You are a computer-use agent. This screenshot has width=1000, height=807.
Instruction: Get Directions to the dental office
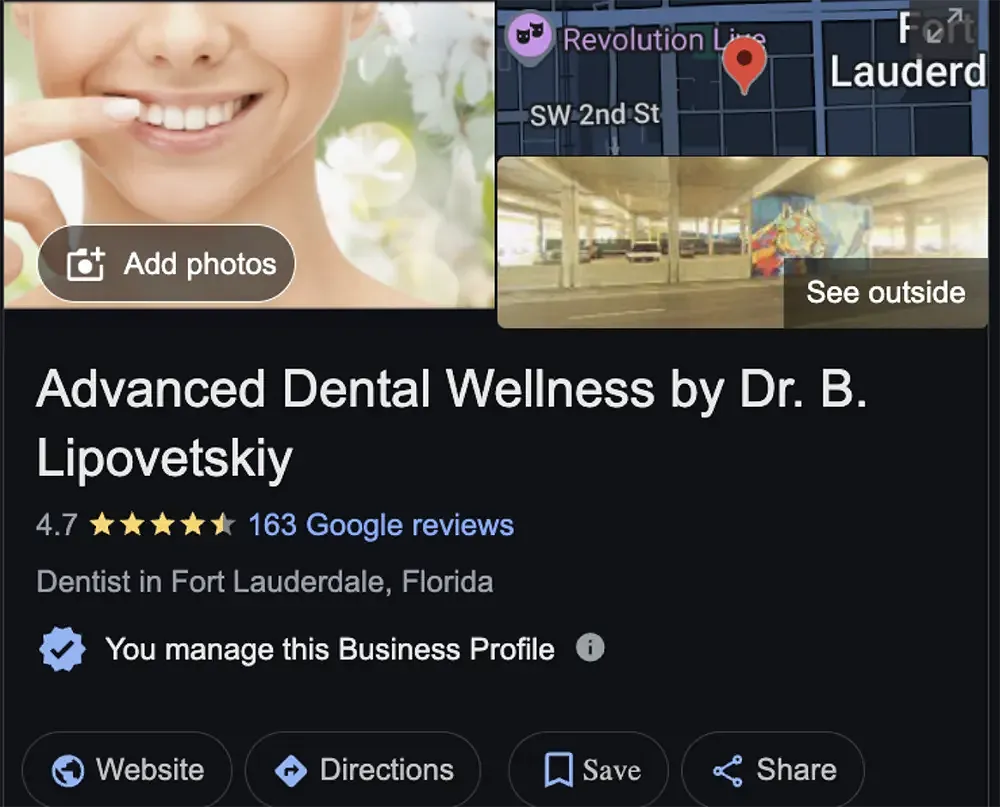click(363, 770)
